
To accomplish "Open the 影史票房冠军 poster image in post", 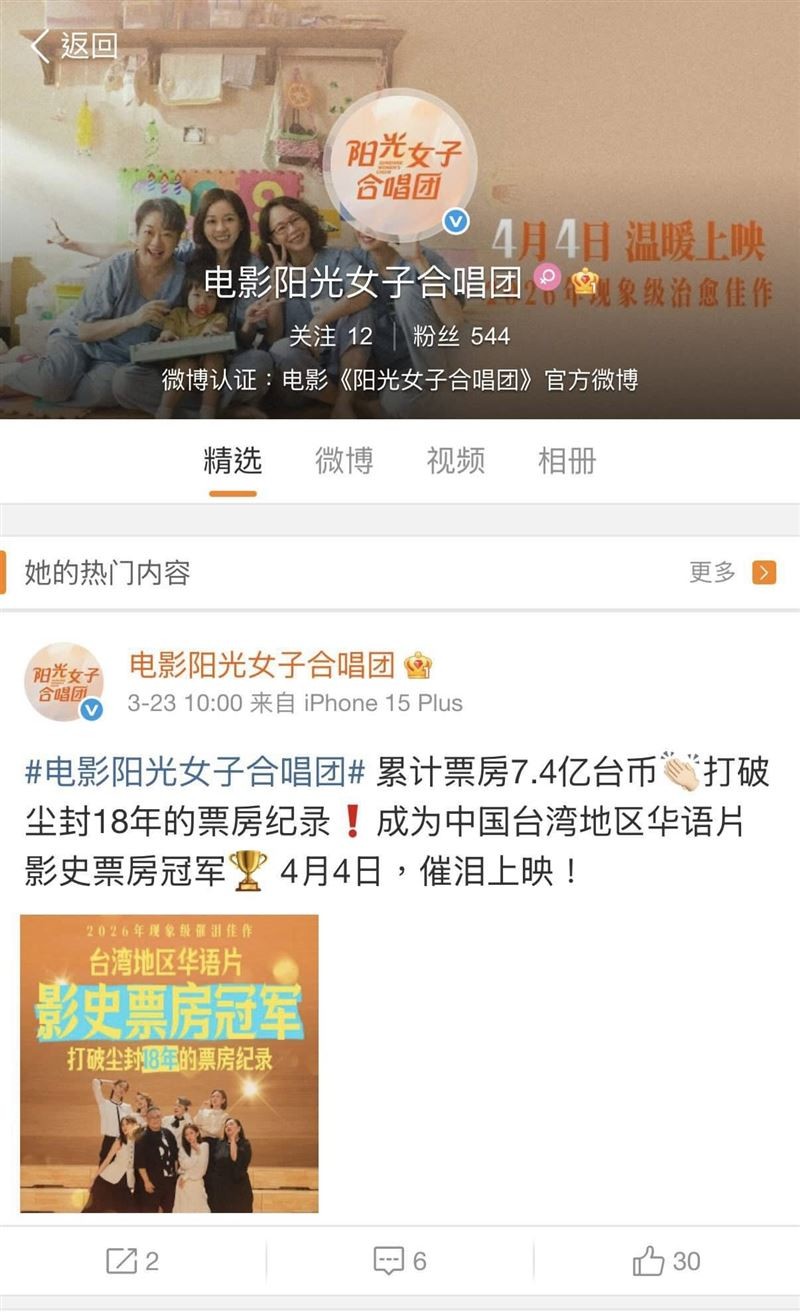I will 169,1063.
